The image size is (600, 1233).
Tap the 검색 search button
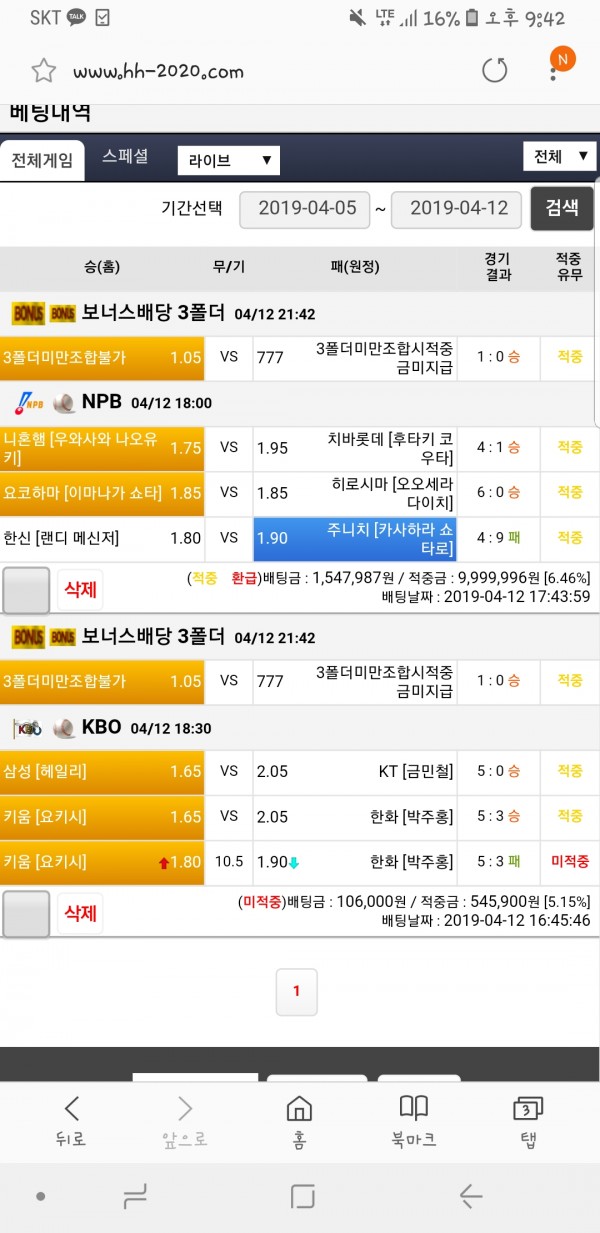tap(561, 208)
